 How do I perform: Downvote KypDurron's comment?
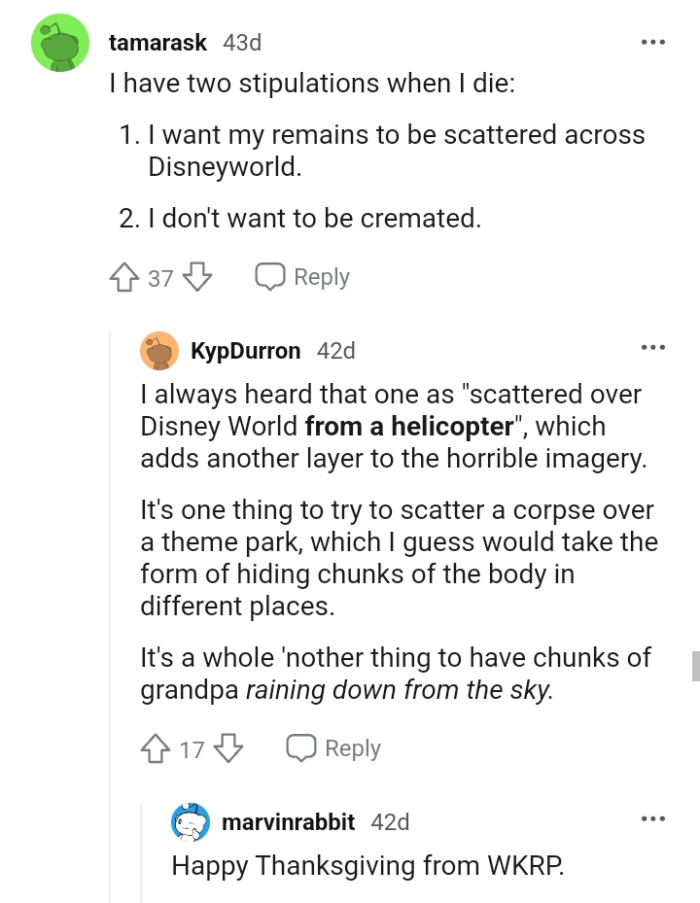pyautogui.click(x=228, y=748)
